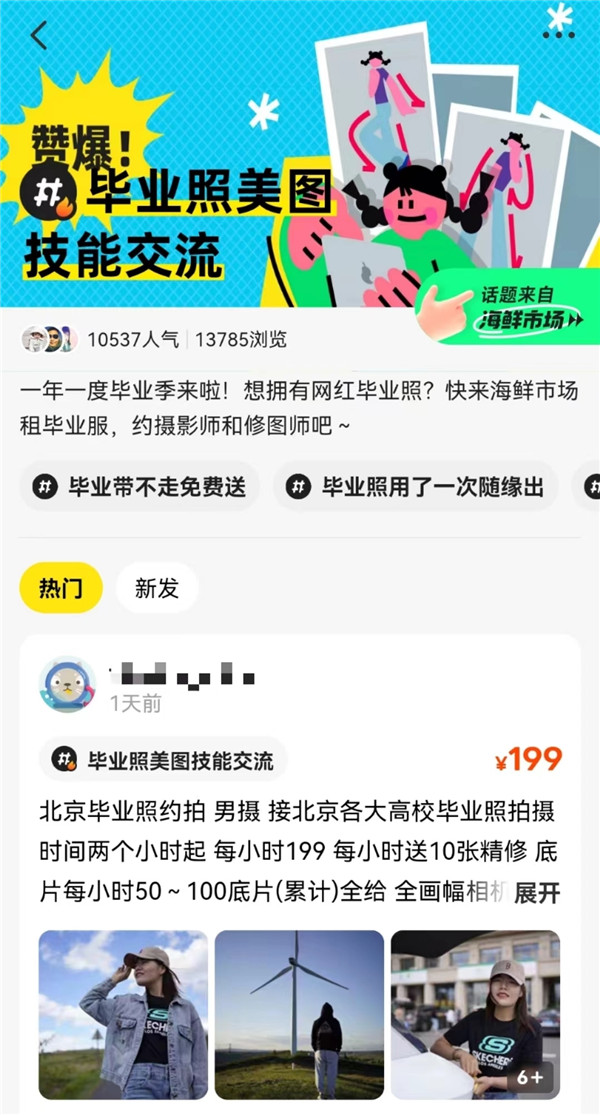
Task: Open the seal avatar of the poster
Action: 68,683
